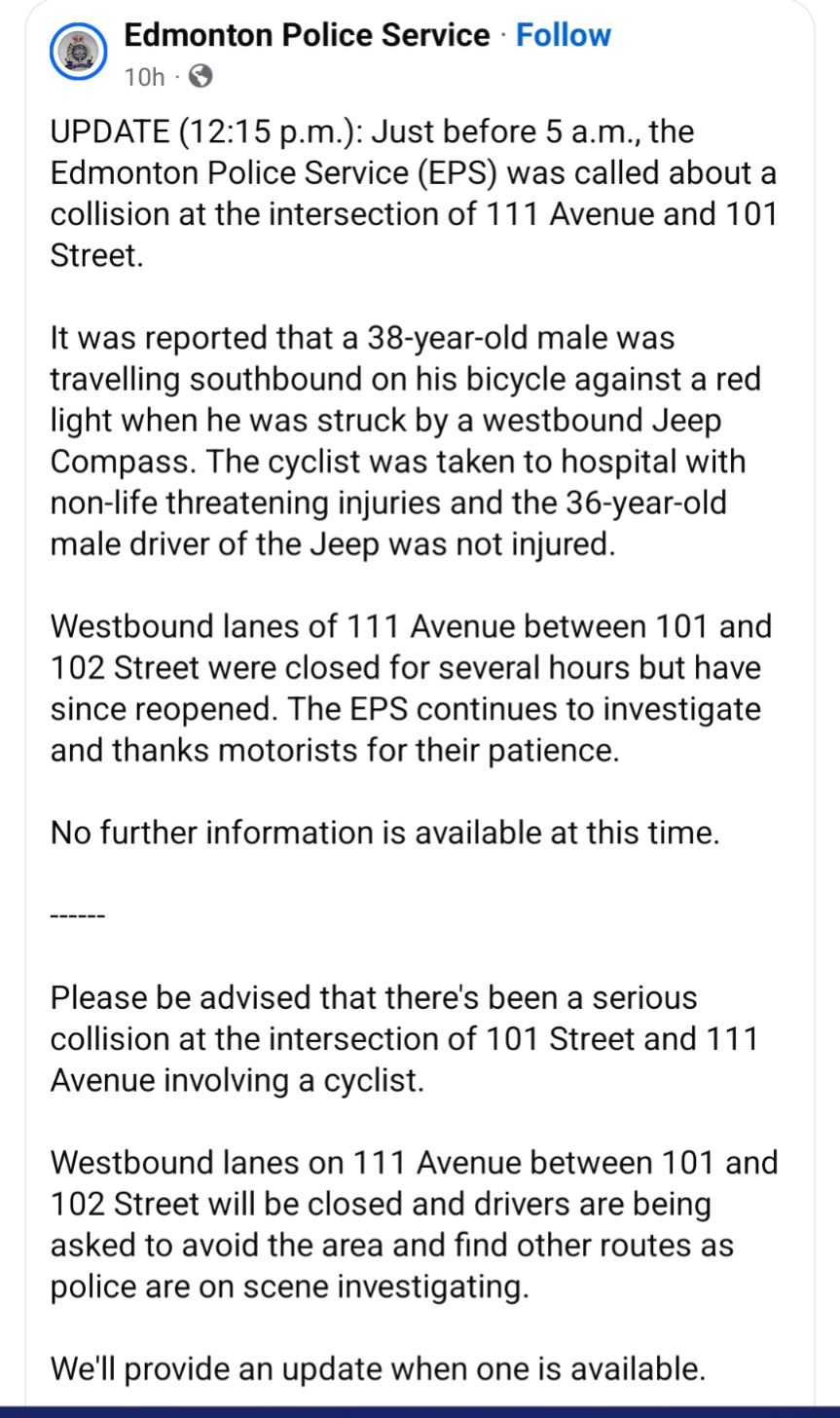The image size is (840, 1418).
Task: Open the Edmonton Police Service page name
Action: pyautogui.click(x=307, y=35)
